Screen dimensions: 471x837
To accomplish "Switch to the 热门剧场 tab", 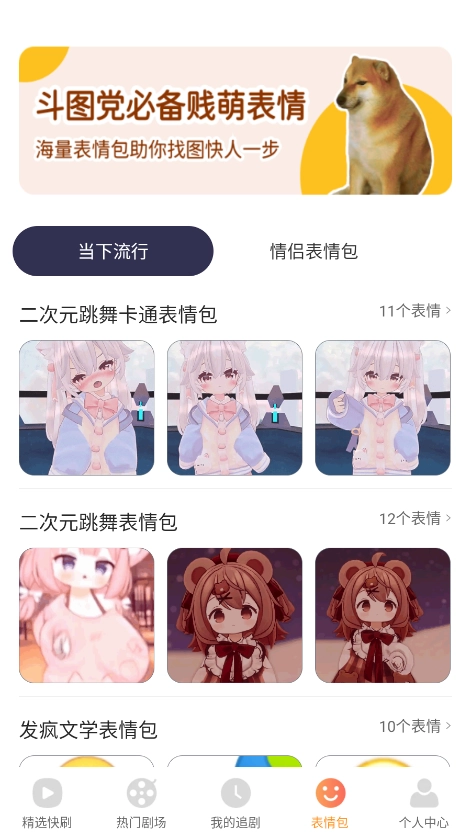I will pos(142,803).
